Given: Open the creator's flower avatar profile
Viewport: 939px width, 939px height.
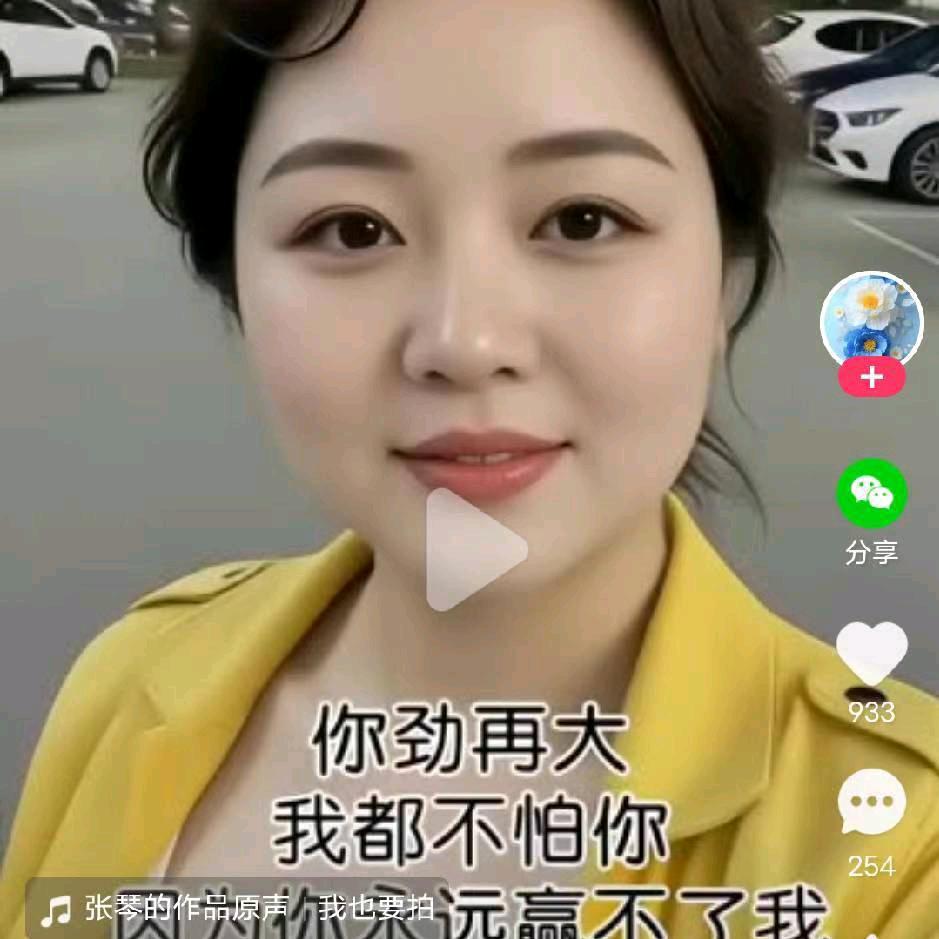Looking at the screenshot, I should point(871,318).
